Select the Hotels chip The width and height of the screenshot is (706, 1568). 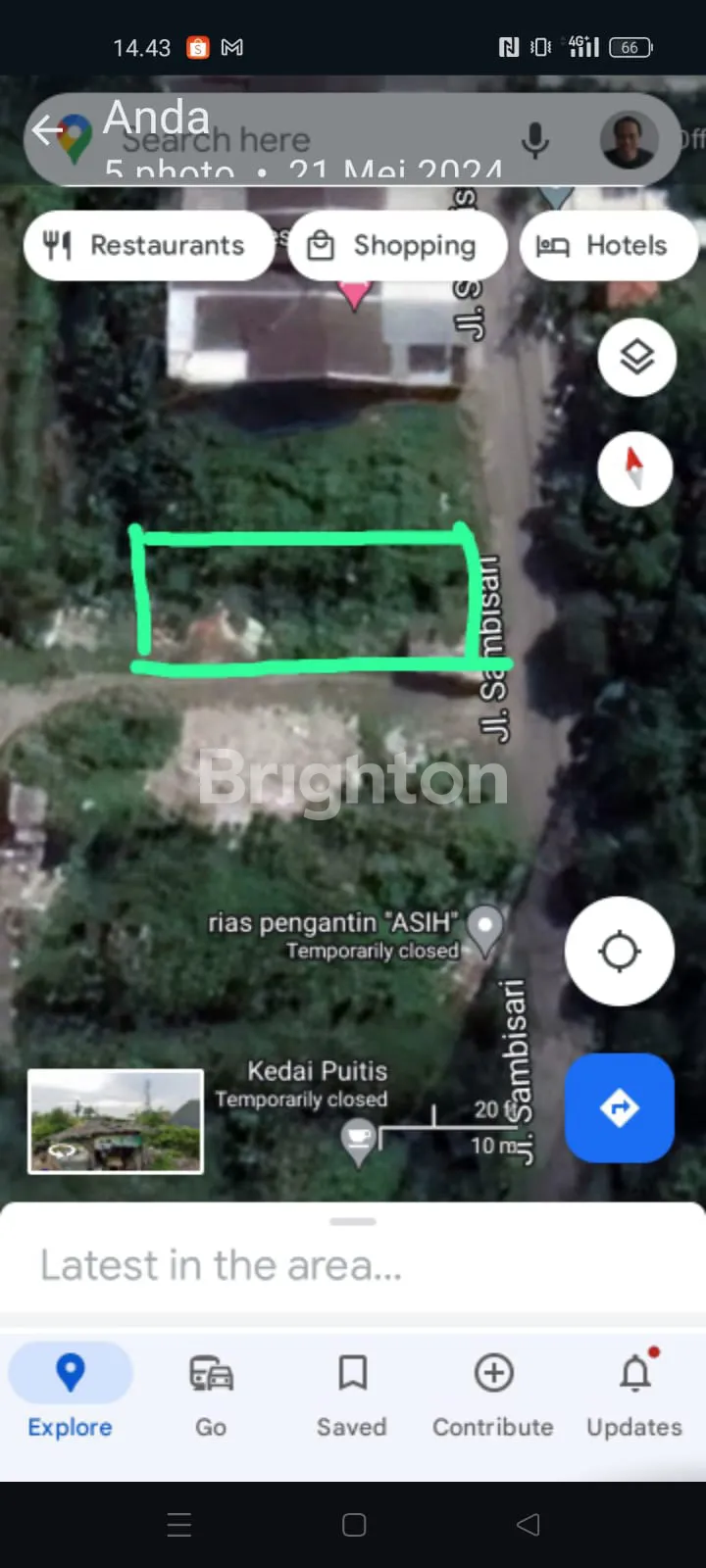[x=608, y=245]
